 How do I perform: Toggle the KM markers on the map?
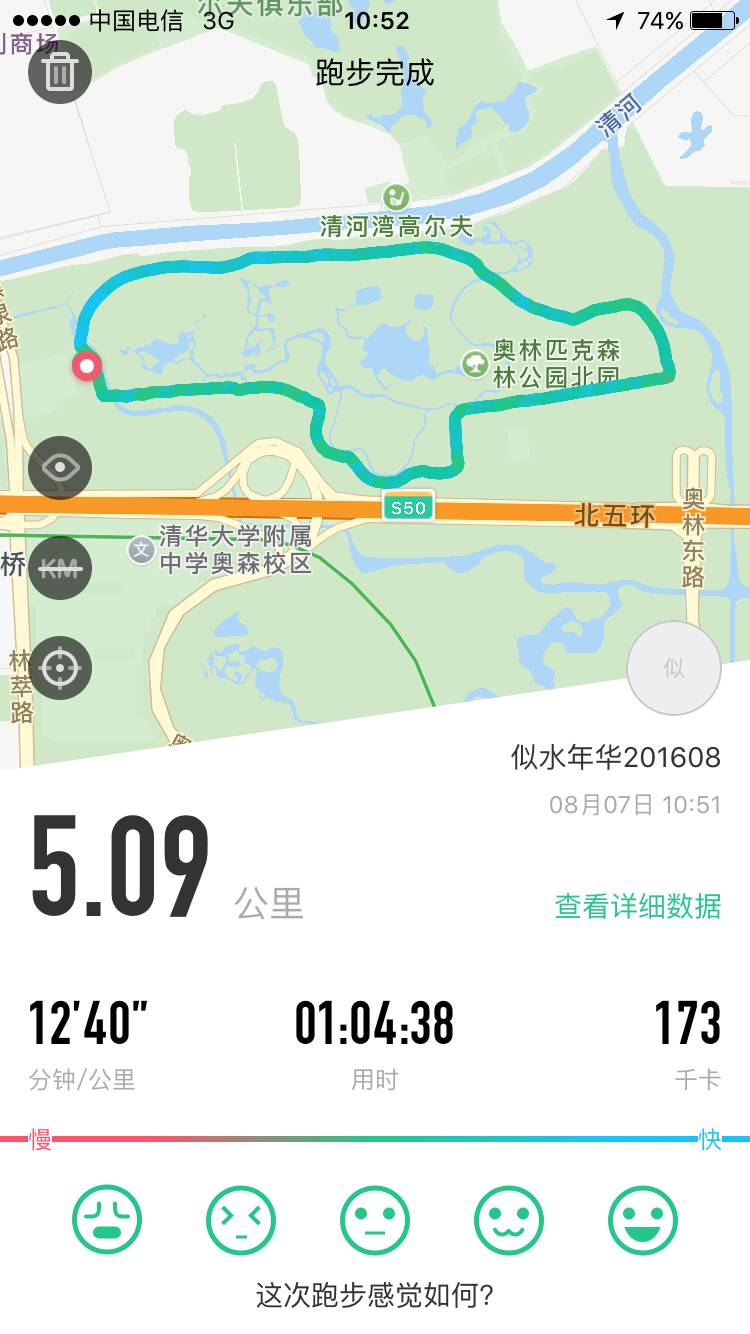(x=60, y=567)
